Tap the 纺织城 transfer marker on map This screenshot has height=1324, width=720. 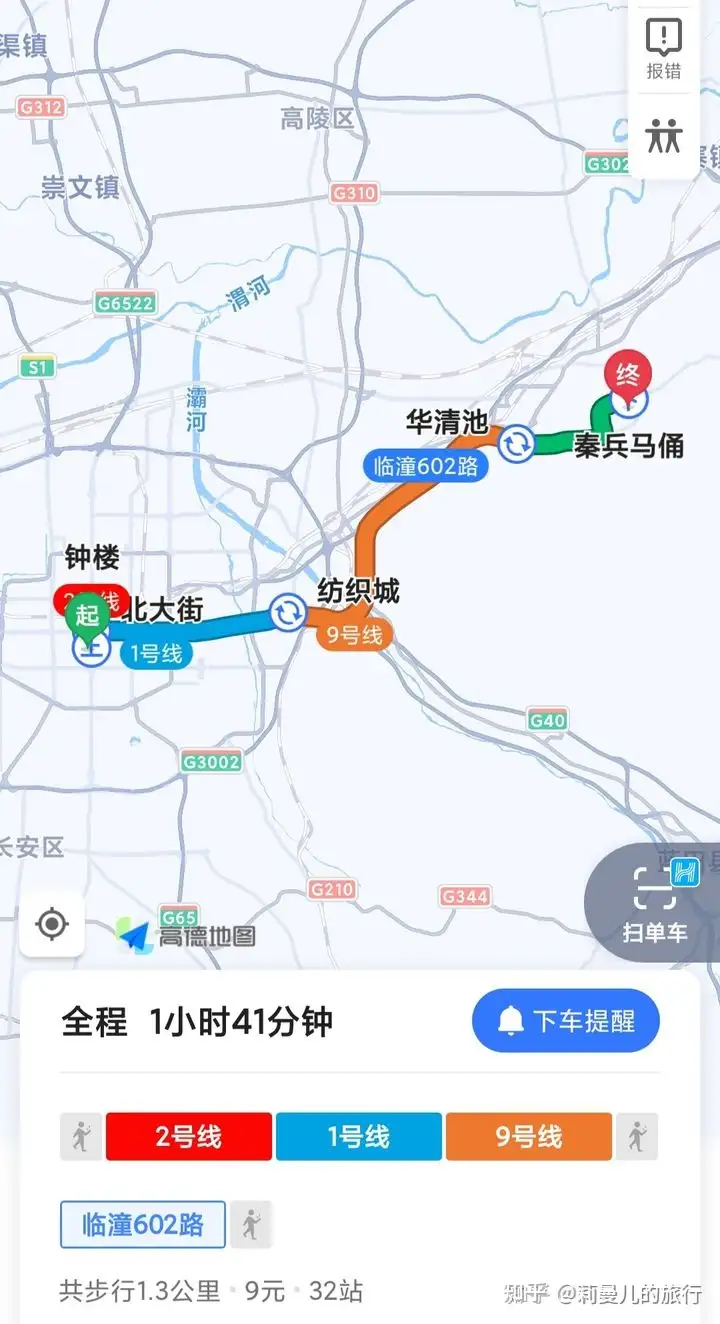coord(288,612)
